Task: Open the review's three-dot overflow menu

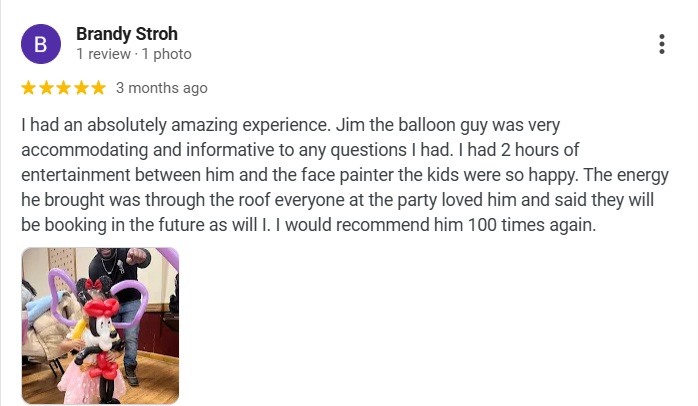Action: click(x=662, y=44)
